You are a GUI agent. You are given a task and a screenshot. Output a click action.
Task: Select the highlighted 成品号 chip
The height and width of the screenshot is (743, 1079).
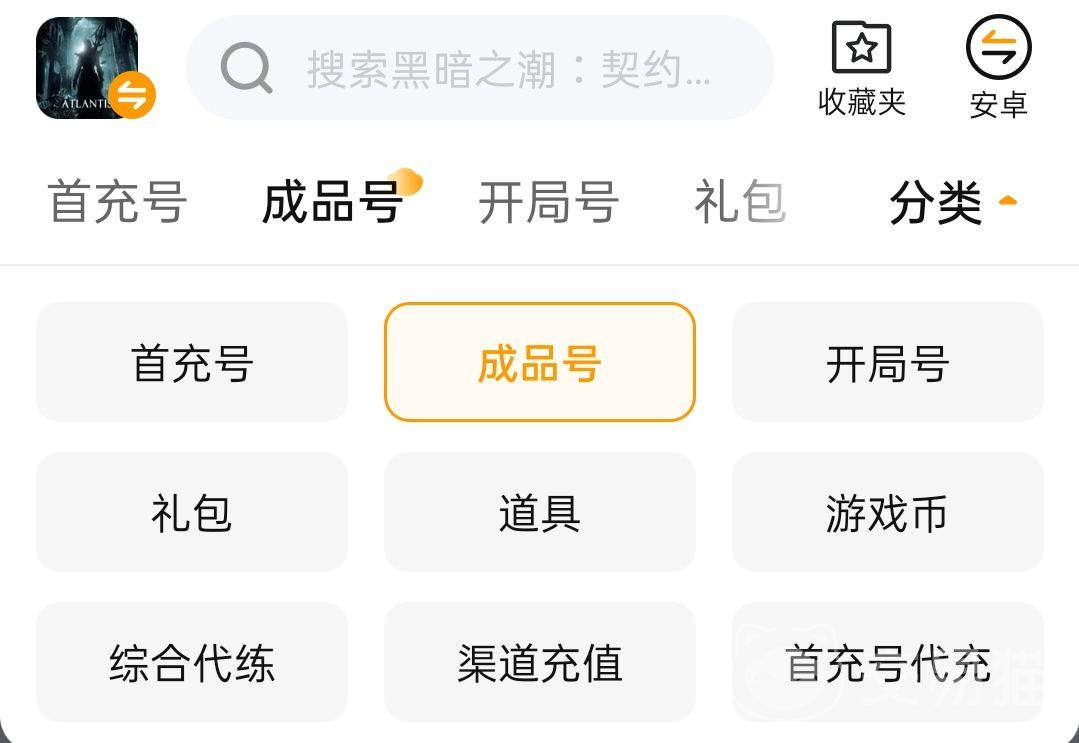[540, 362]
